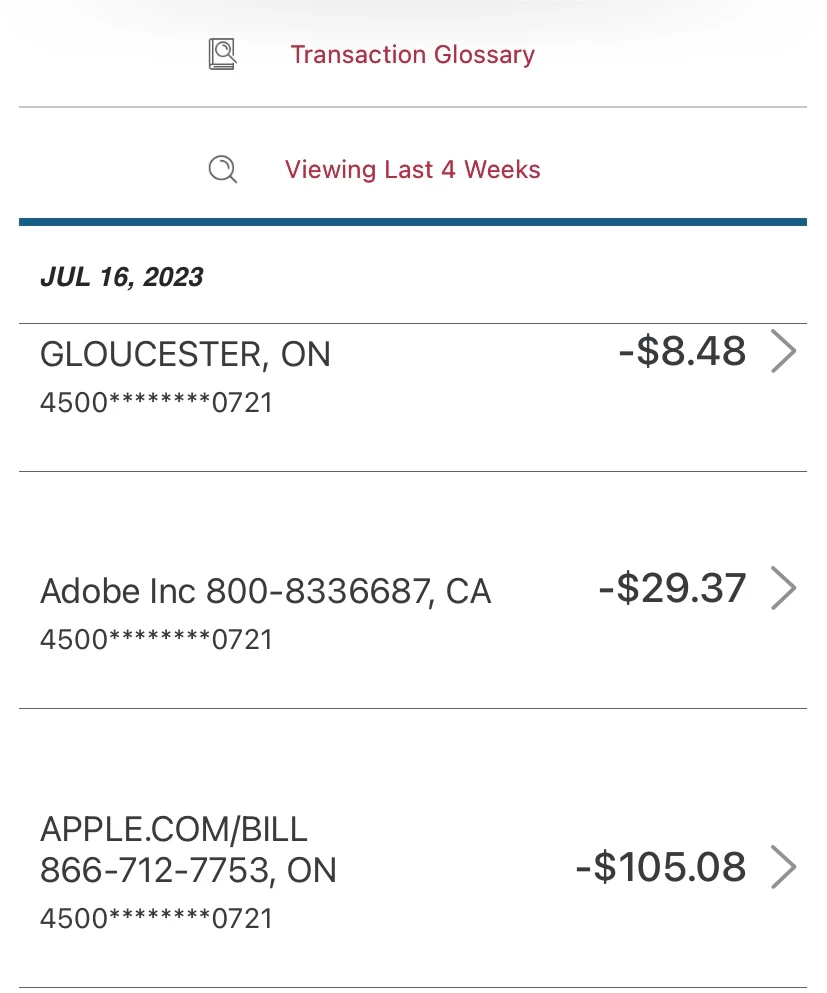Open the Gloucester, ON -$8.48 transaction
The height and width of the screenshot is (993, 827).
click(412, 376)
